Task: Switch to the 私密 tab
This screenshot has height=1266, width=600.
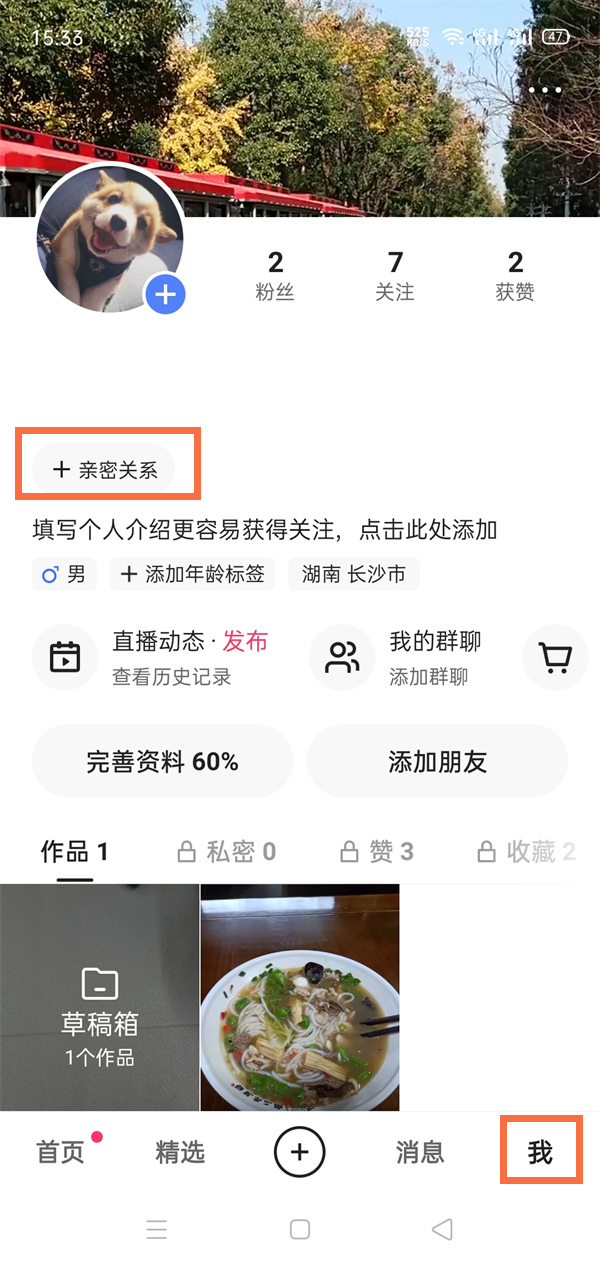Action: [226, 852]
